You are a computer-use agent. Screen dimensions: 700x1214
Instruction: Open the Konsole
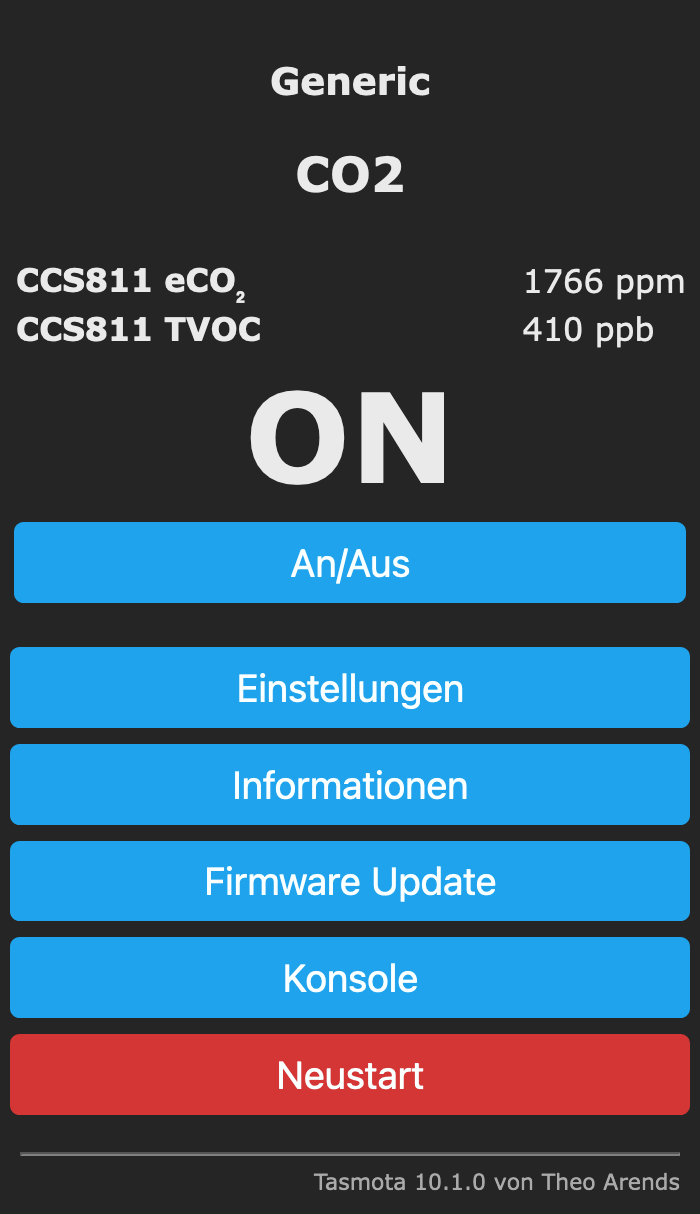[350, 978]
